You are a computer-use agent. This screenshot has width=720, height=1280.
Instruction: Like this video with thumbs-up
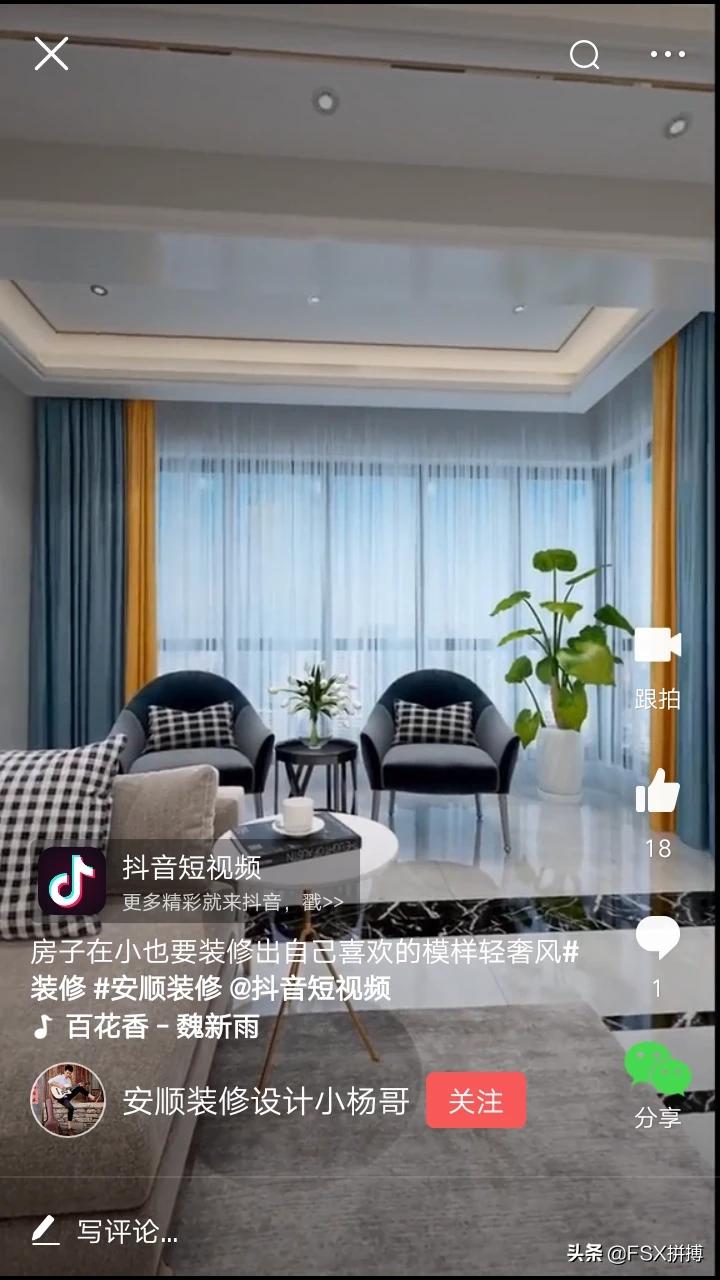[x=657, y=791]
